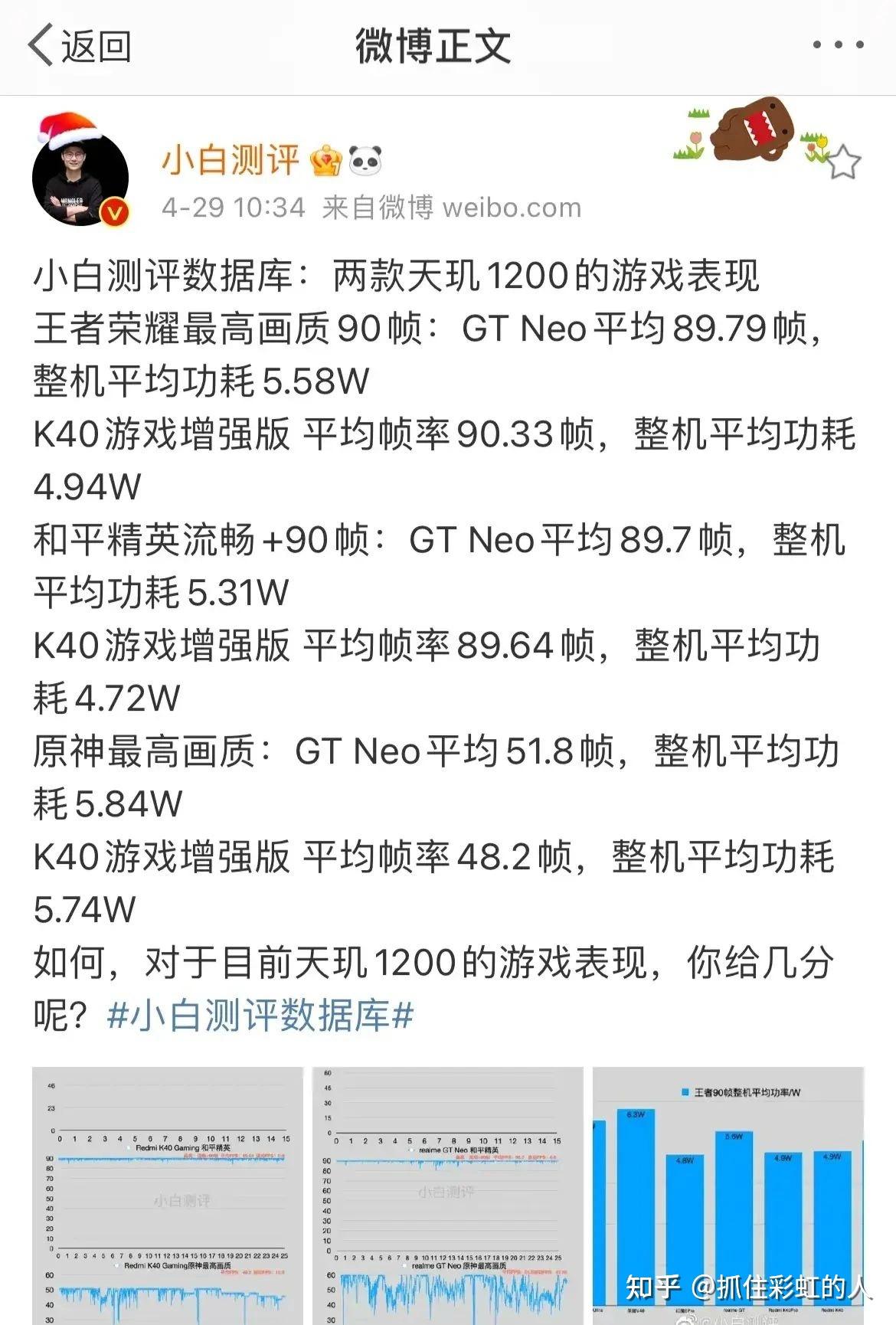
Task: Open 小白测评's profile avatar
Action: click(80, 178)
